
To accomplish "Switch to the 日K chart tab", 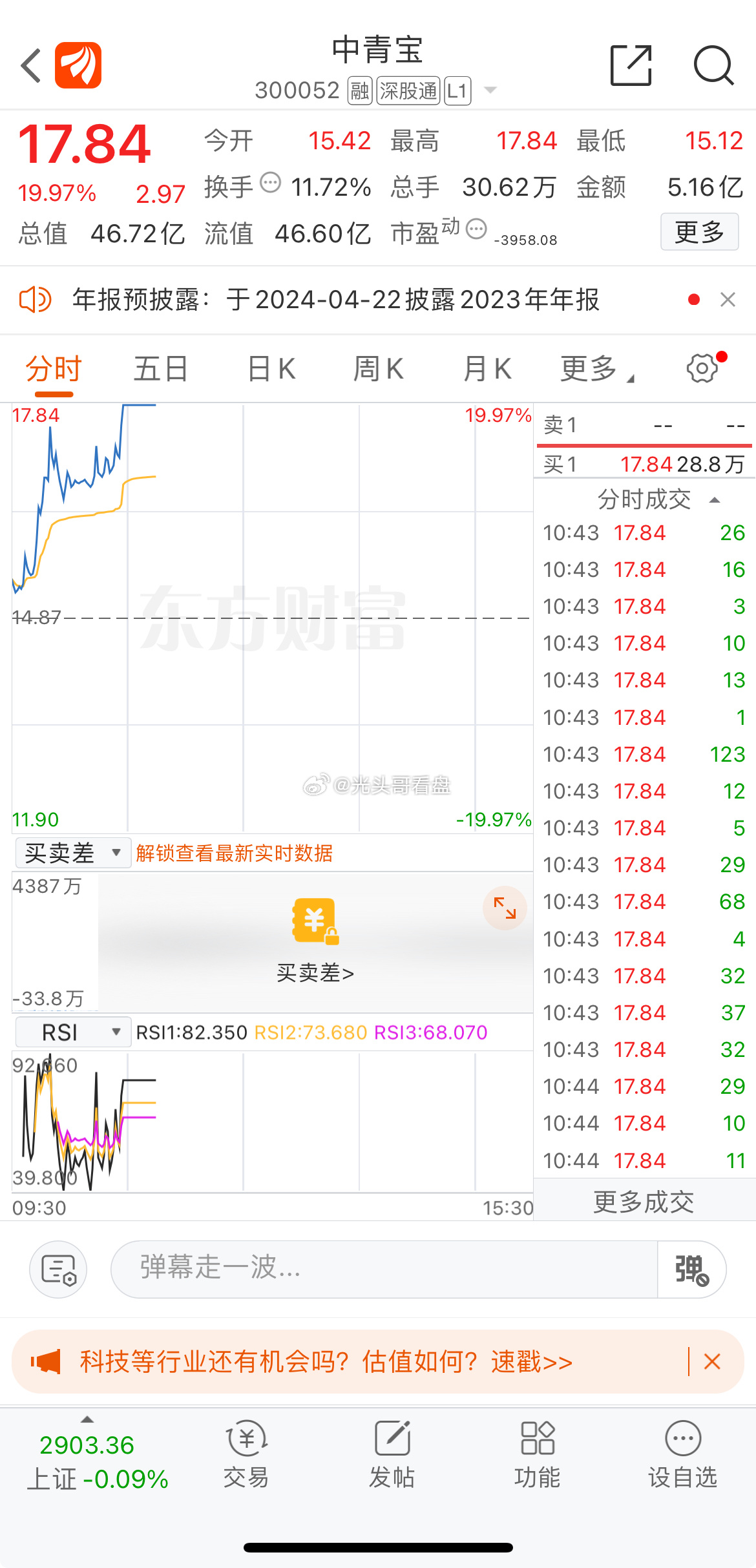I will pyautogui.click(x=271, y=369).
